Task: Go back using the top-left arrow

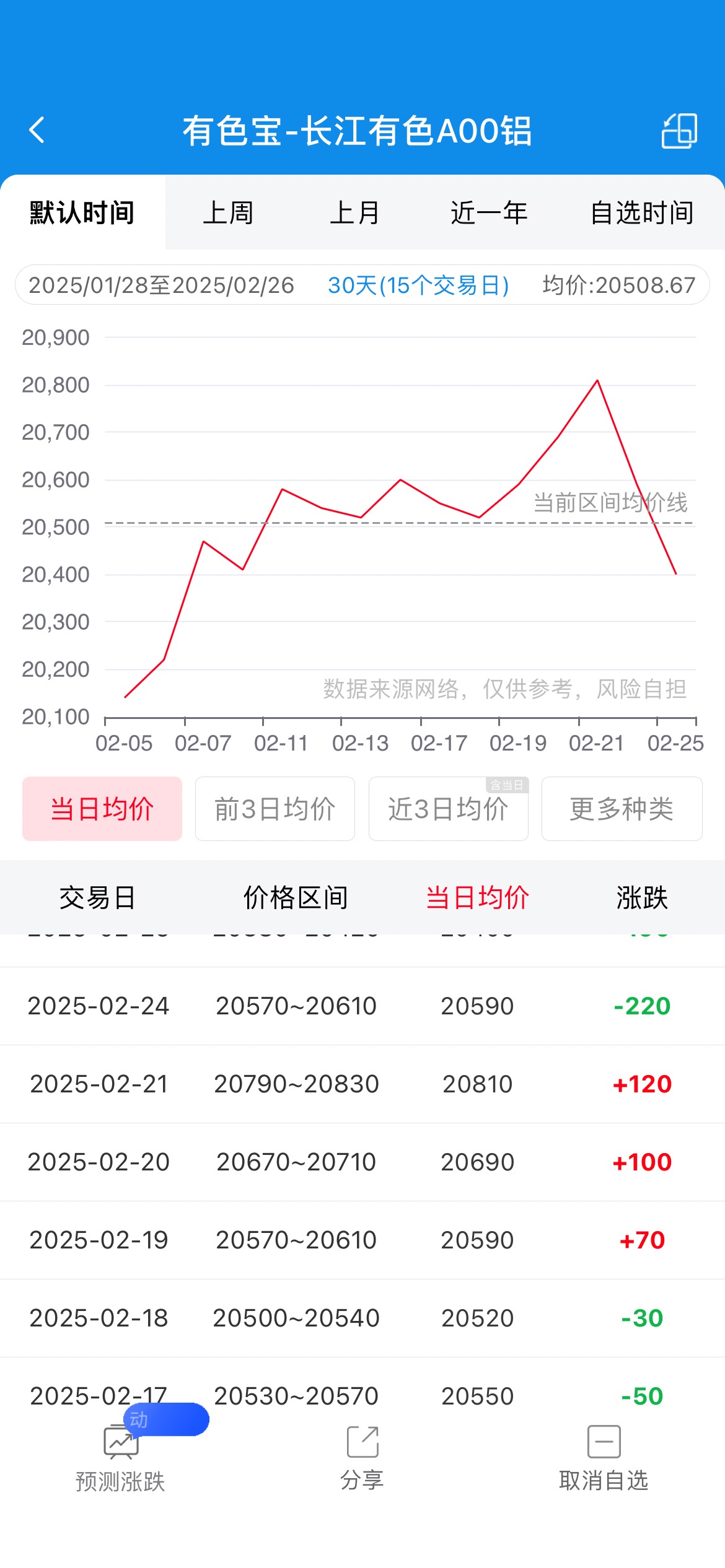Action: [x=37, y=131]
